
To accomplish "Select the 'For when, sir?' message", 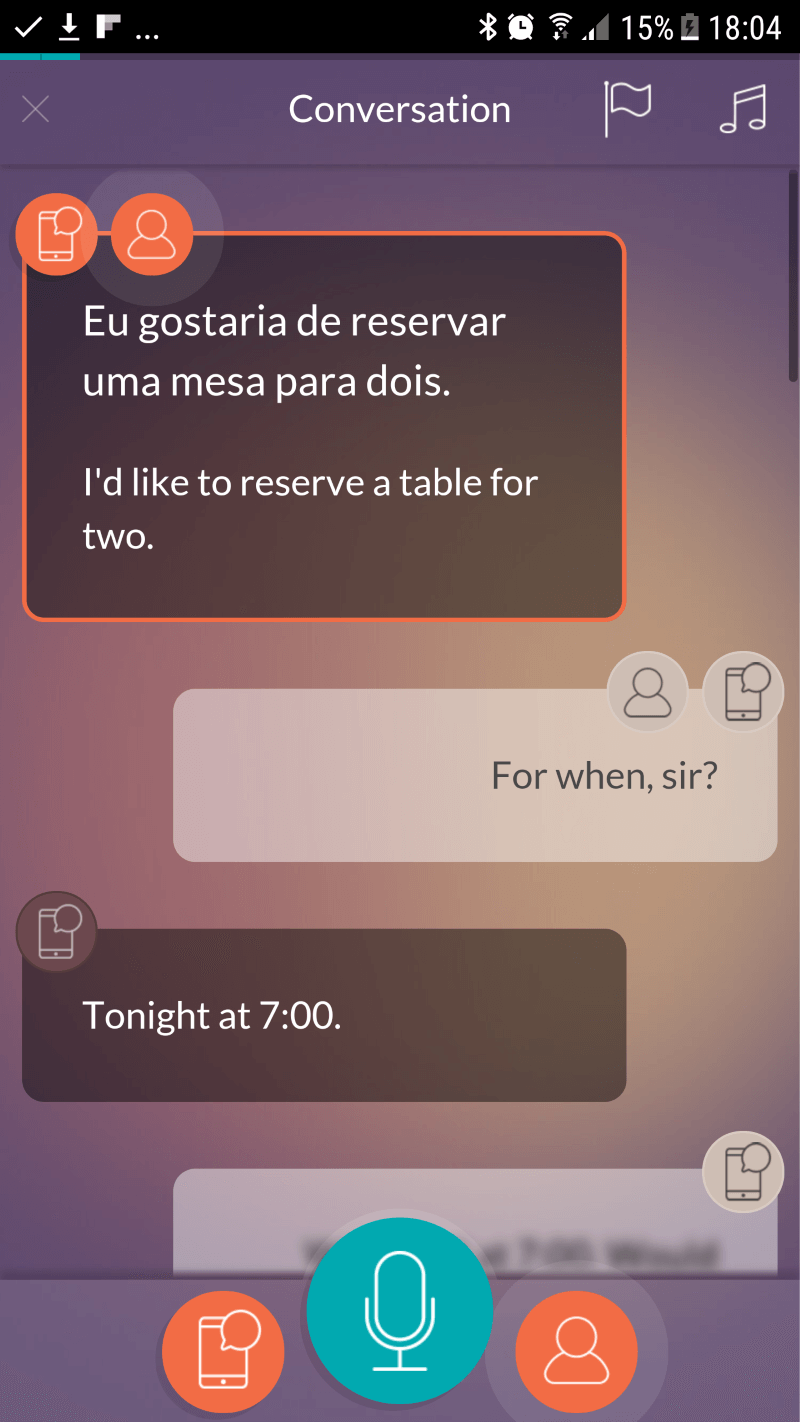I will click(475, 776).
